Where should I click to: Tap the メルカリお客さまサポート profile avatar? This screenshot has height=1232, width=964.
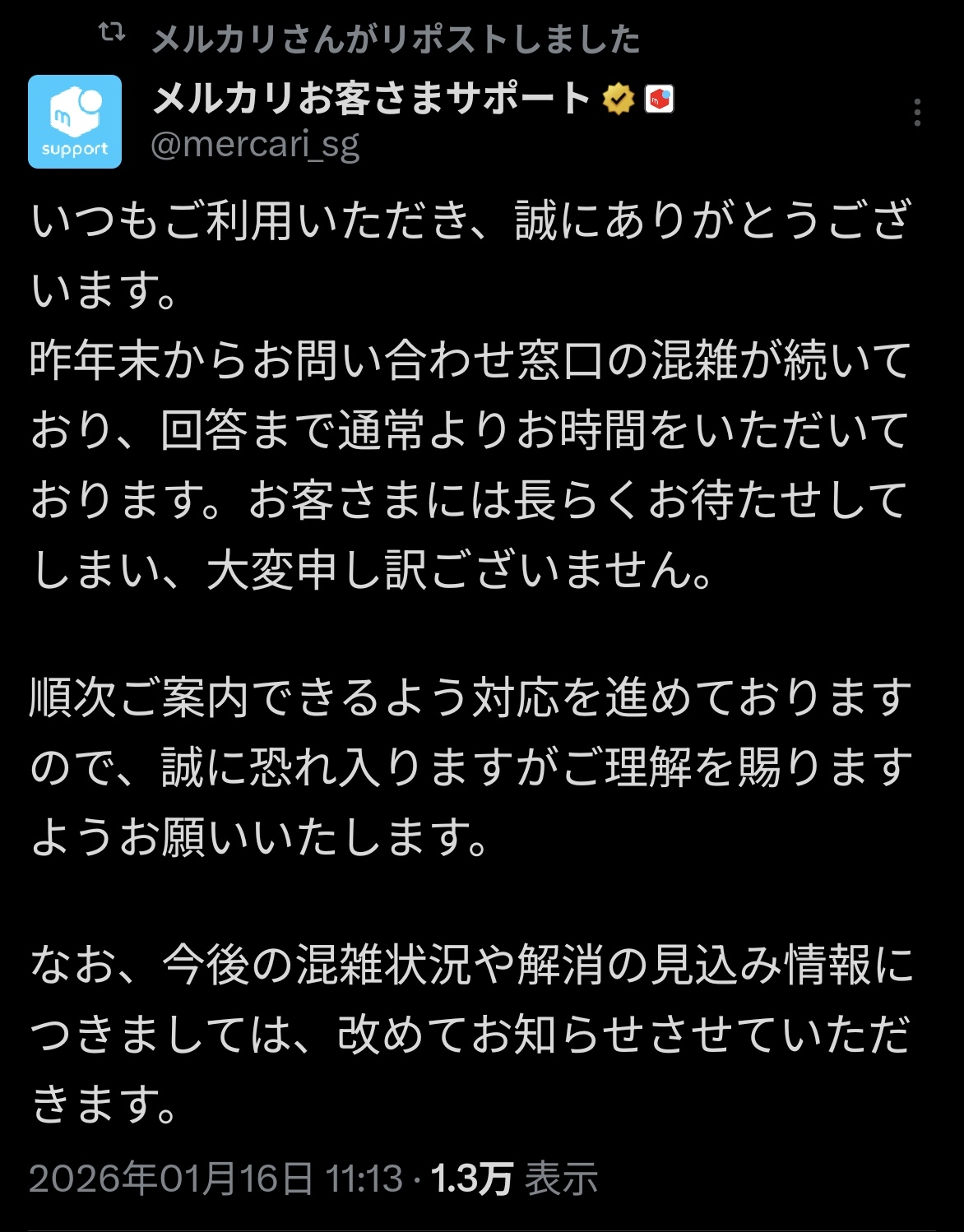[75, 122]
